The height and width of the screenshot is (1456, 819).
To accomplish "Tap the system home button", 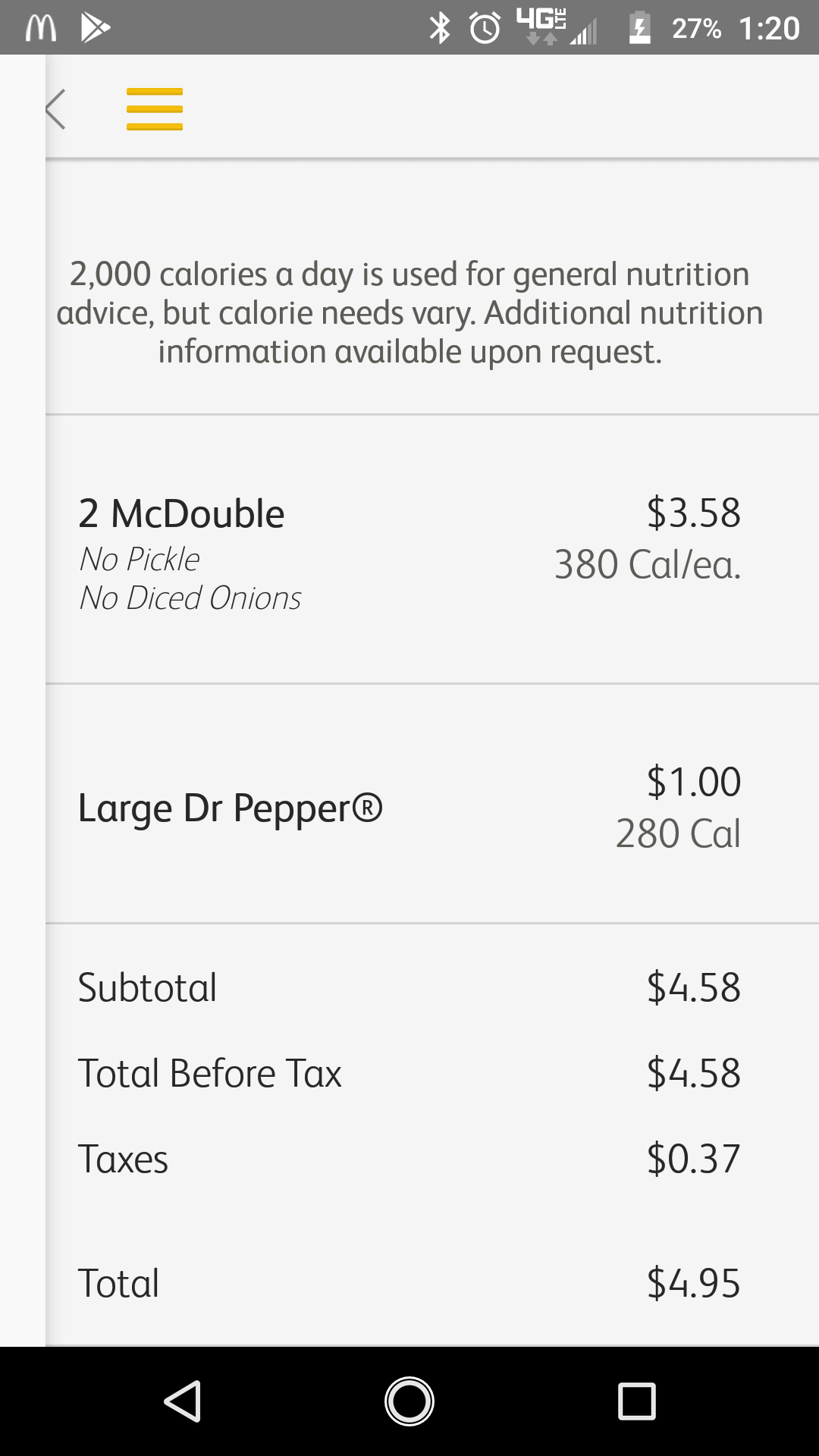I will pyautogui.click(x=409, y=1401).
